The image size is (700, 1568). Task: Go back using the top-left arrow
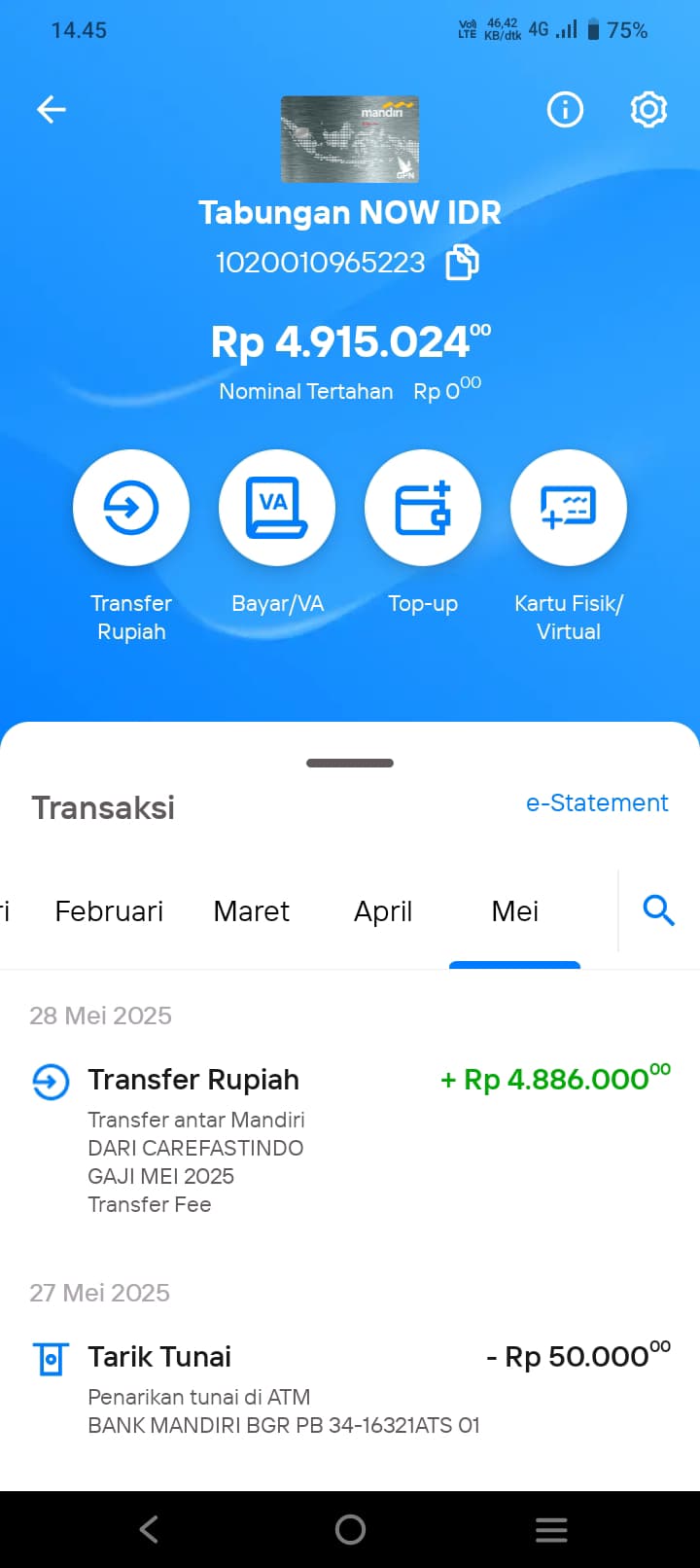click(x=52, y=110)
